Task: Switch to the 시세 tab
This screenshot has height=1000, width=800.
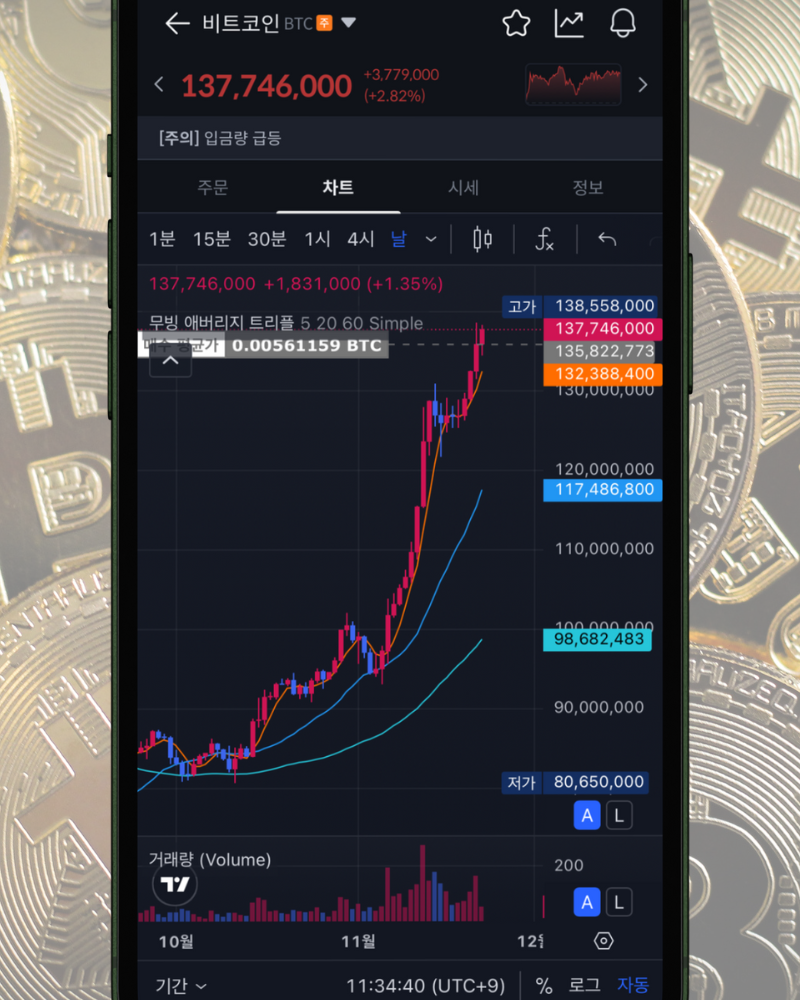Action: [463, 187]
